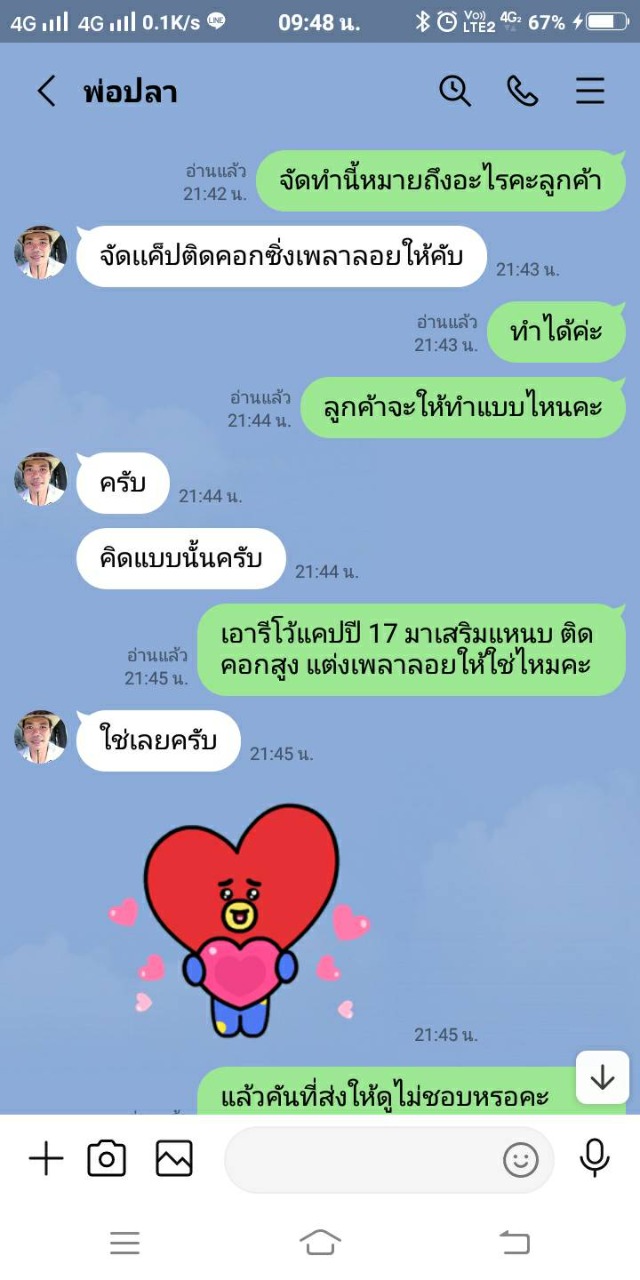Search within this chat

point(455,91)
